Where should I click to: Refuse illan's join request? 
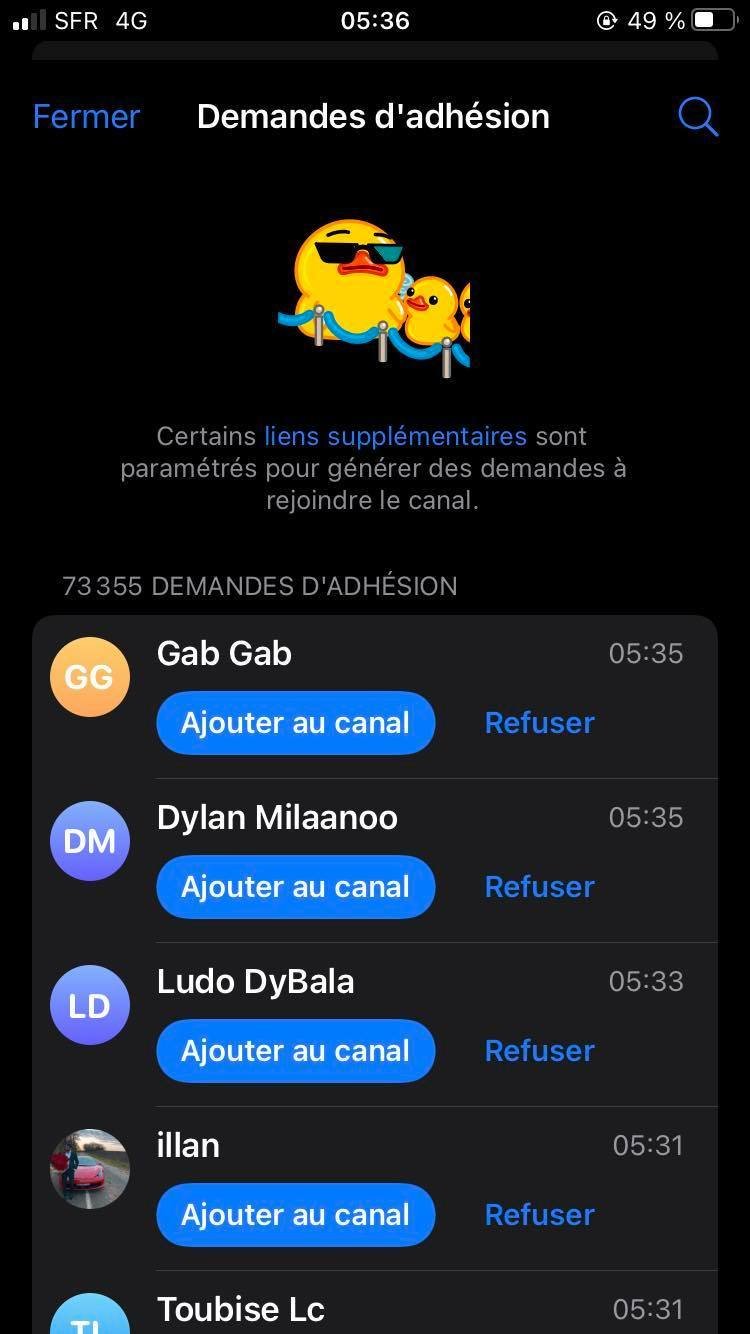539,1215
